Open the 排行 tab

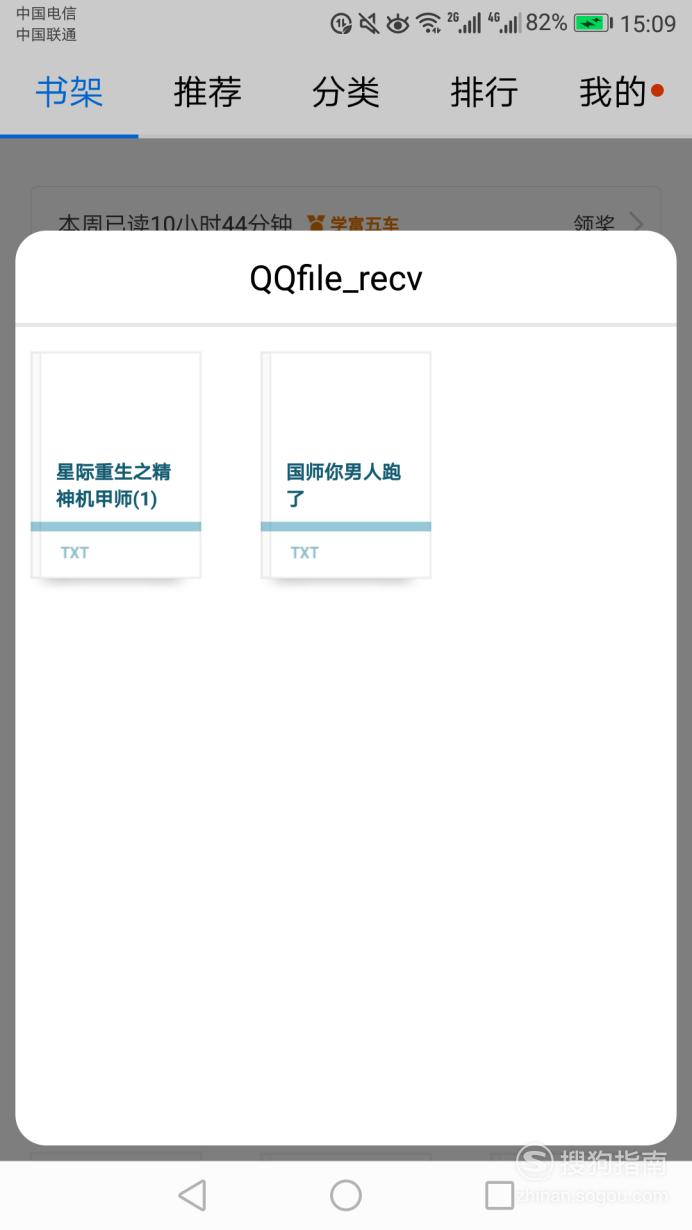tap(484, 93)
